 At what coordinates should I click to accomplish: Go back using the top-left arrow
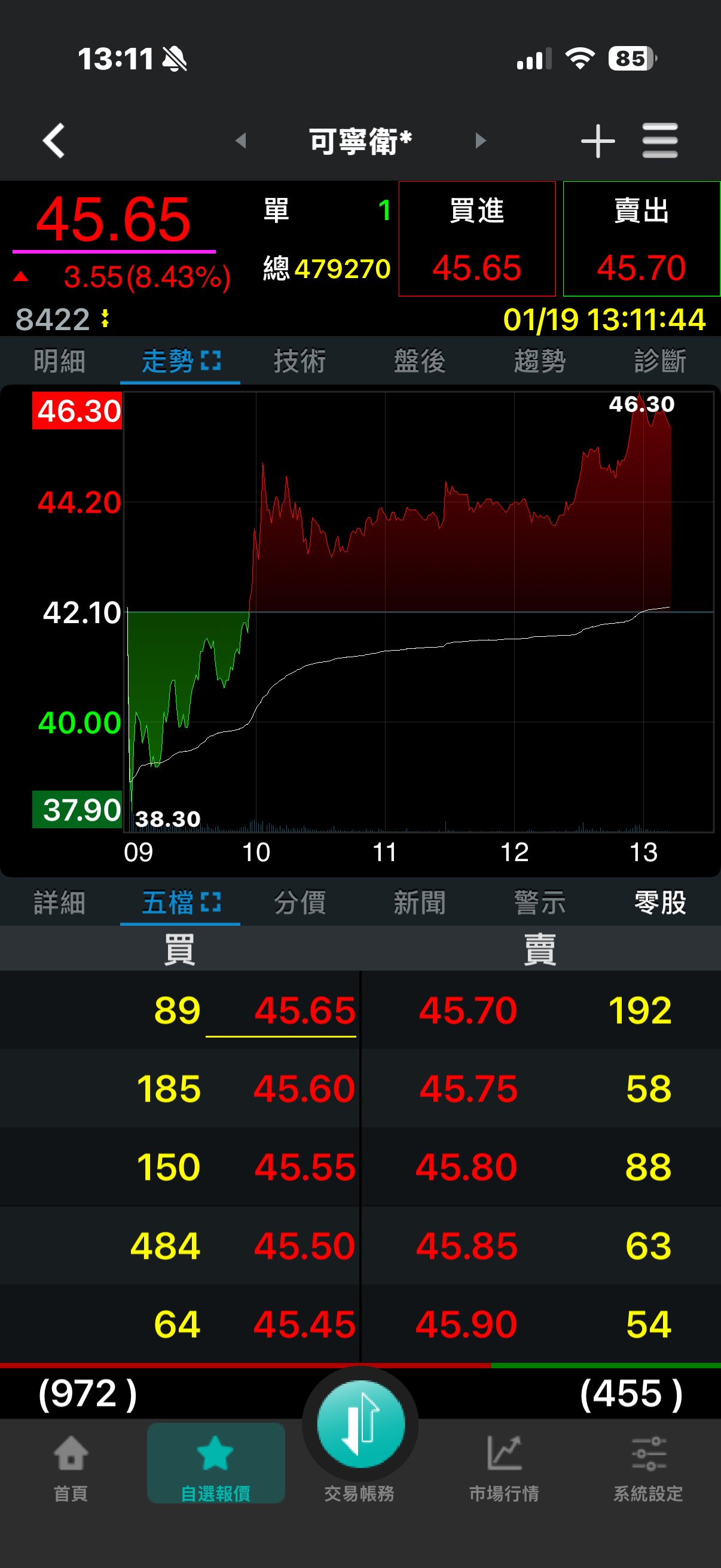[54, 141]
